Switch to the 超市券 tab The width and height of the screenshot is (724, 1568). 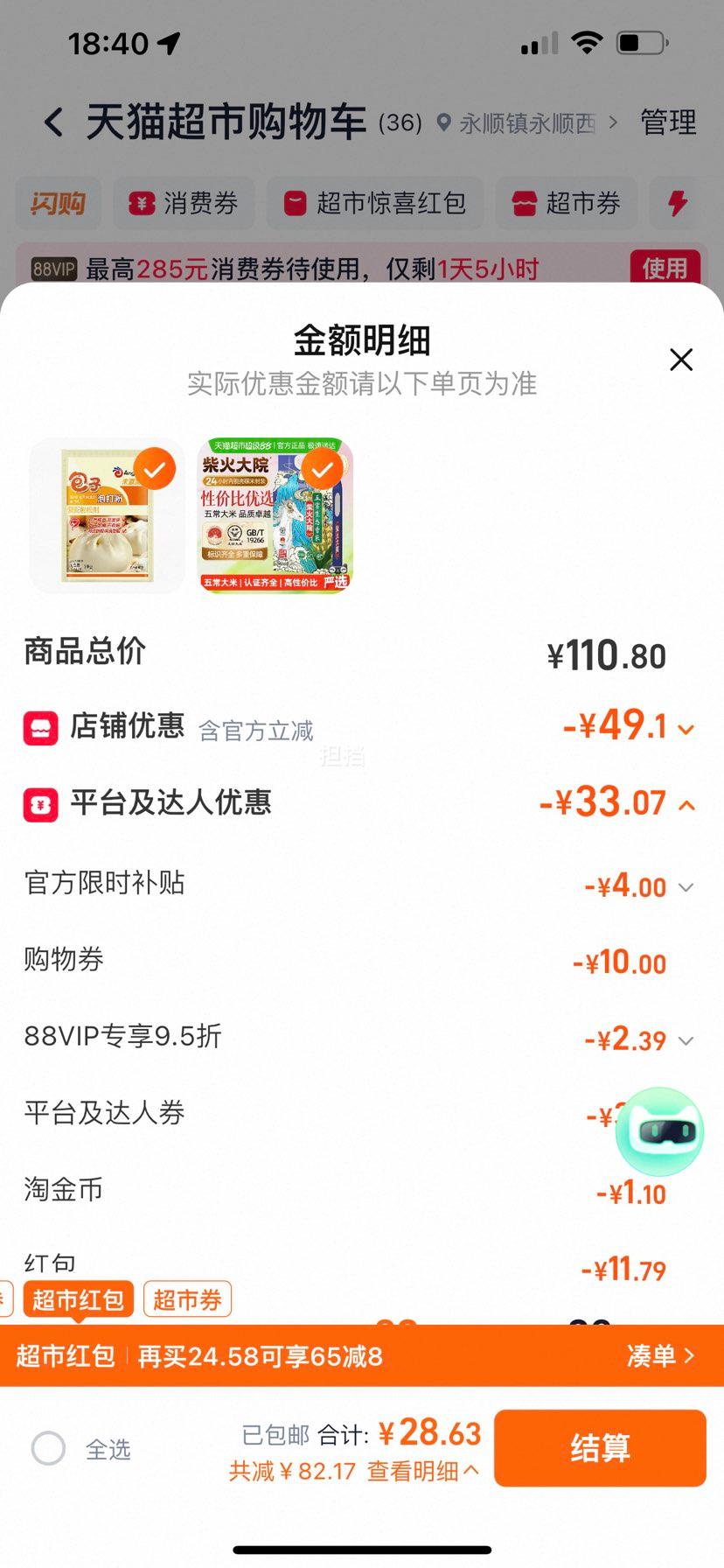tap(187, 1299)
